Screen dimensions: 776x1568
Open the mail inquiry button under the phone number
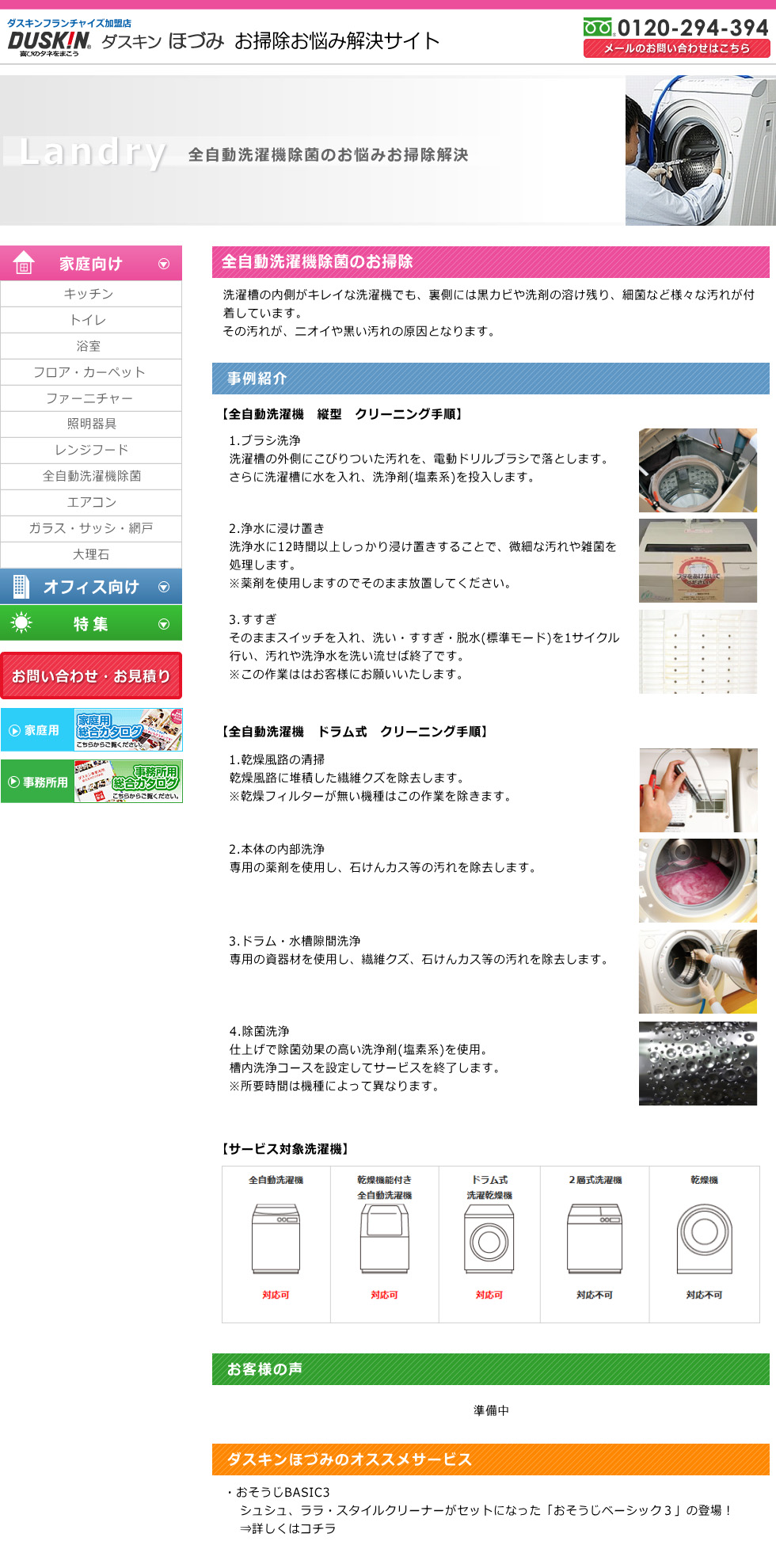676,48
